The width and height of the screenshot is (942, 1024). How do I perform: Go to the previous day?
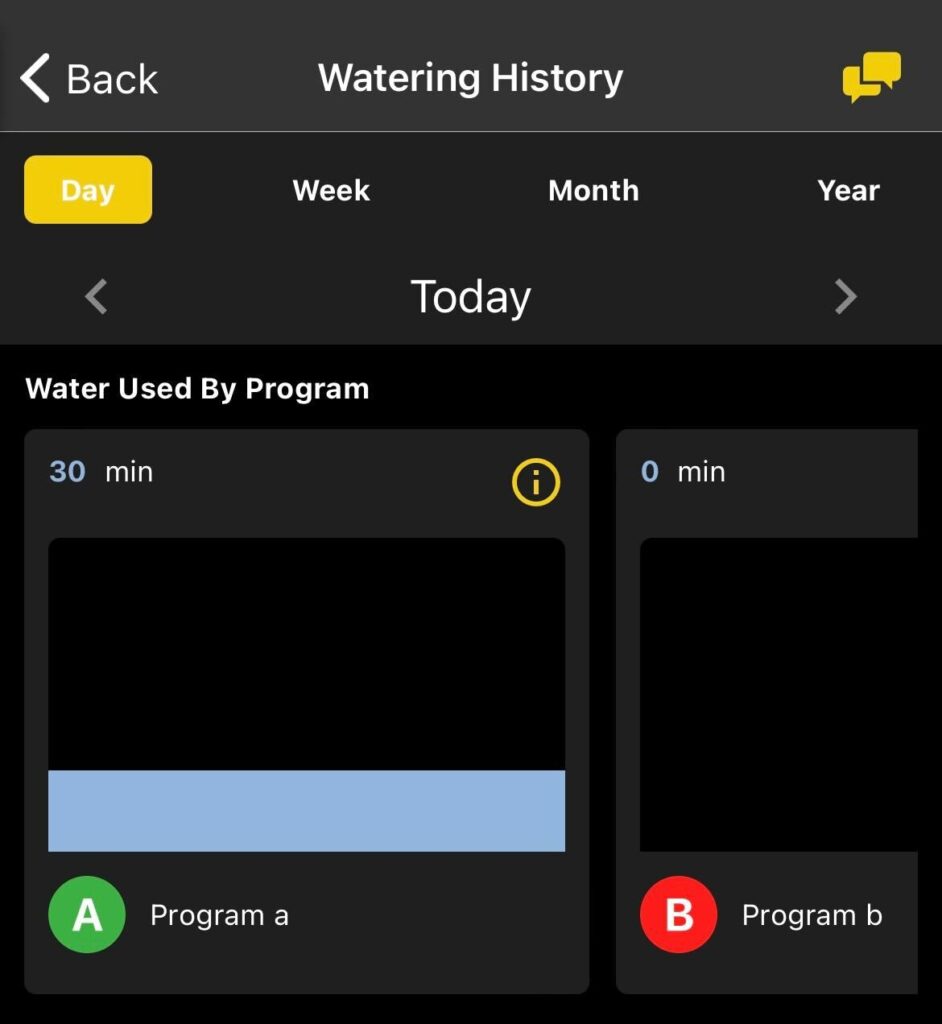tap(96, 297)
